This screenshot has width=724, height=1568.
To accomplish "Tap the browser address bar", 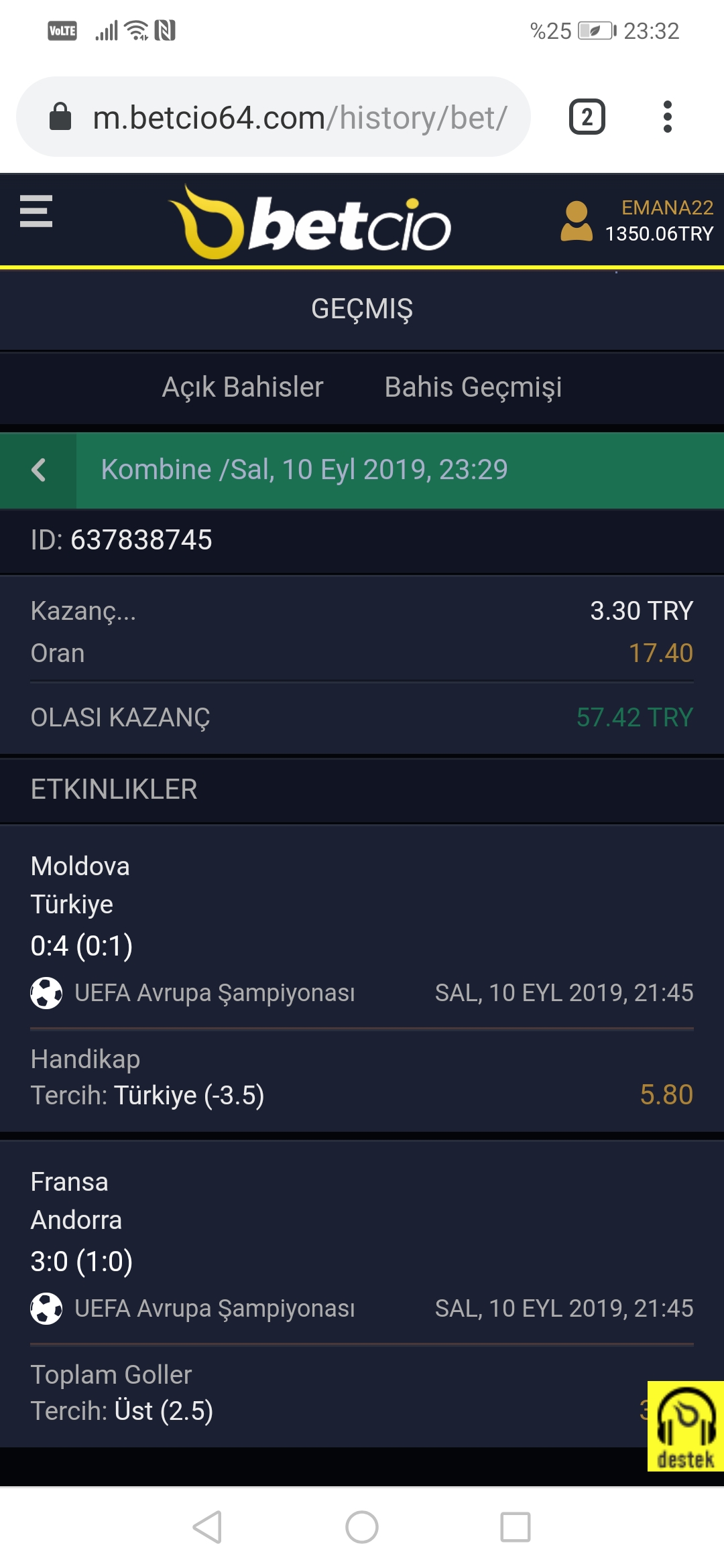I will [x=274, y=117].
